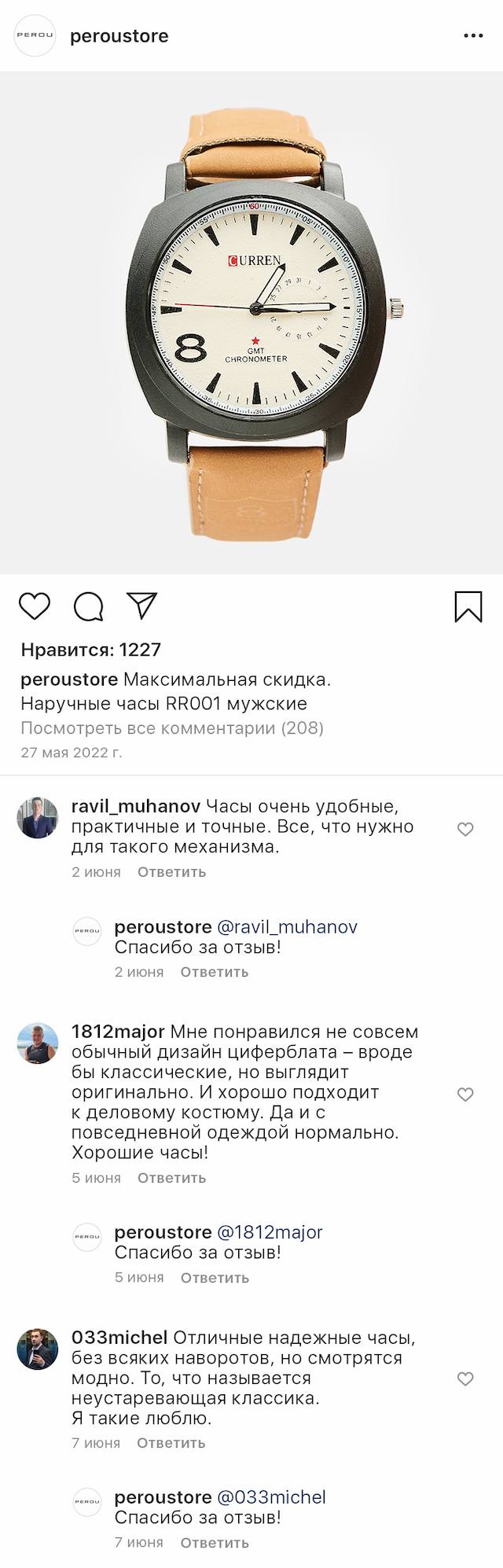Share the post via paper plane icon
Viewport: 503px width, 1568px height.
point(142,605)
